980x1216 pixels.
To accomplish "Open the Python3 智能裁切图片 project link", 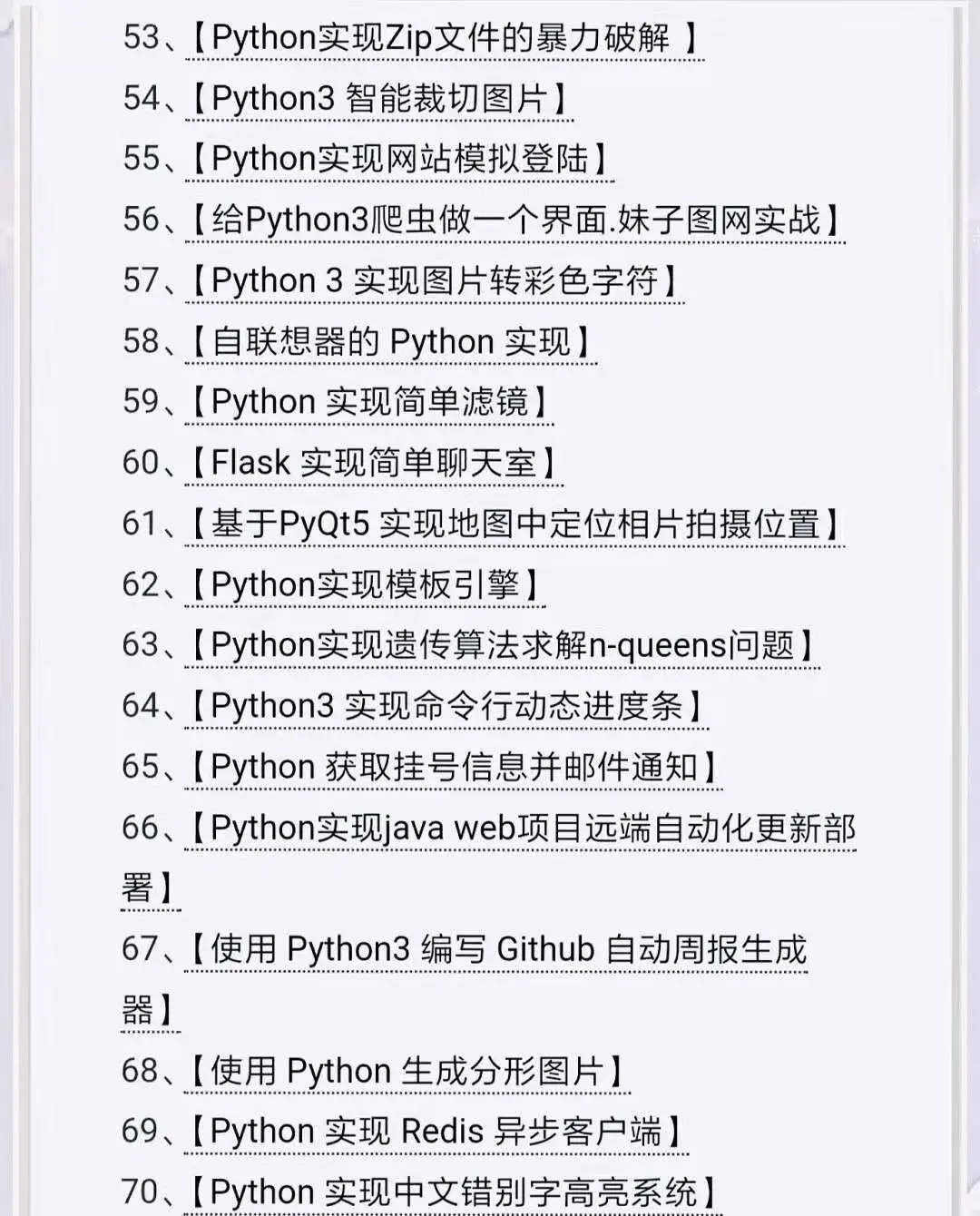I will [378, 98].
